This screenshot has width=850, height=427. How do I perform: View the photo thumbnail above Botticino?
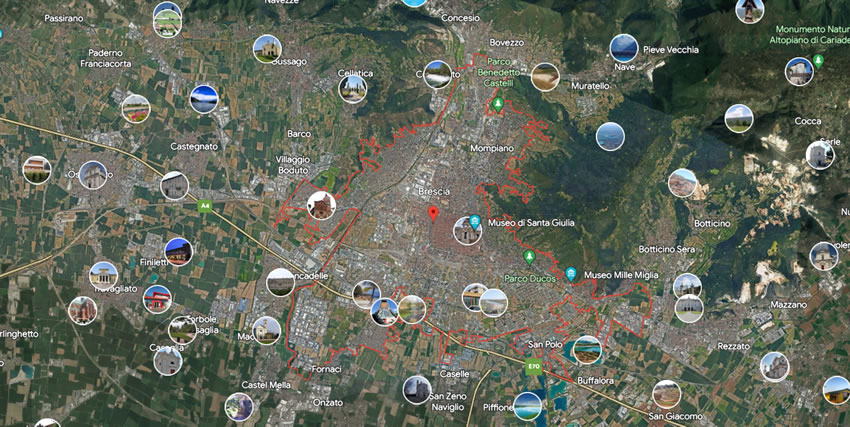click(683, 183)
